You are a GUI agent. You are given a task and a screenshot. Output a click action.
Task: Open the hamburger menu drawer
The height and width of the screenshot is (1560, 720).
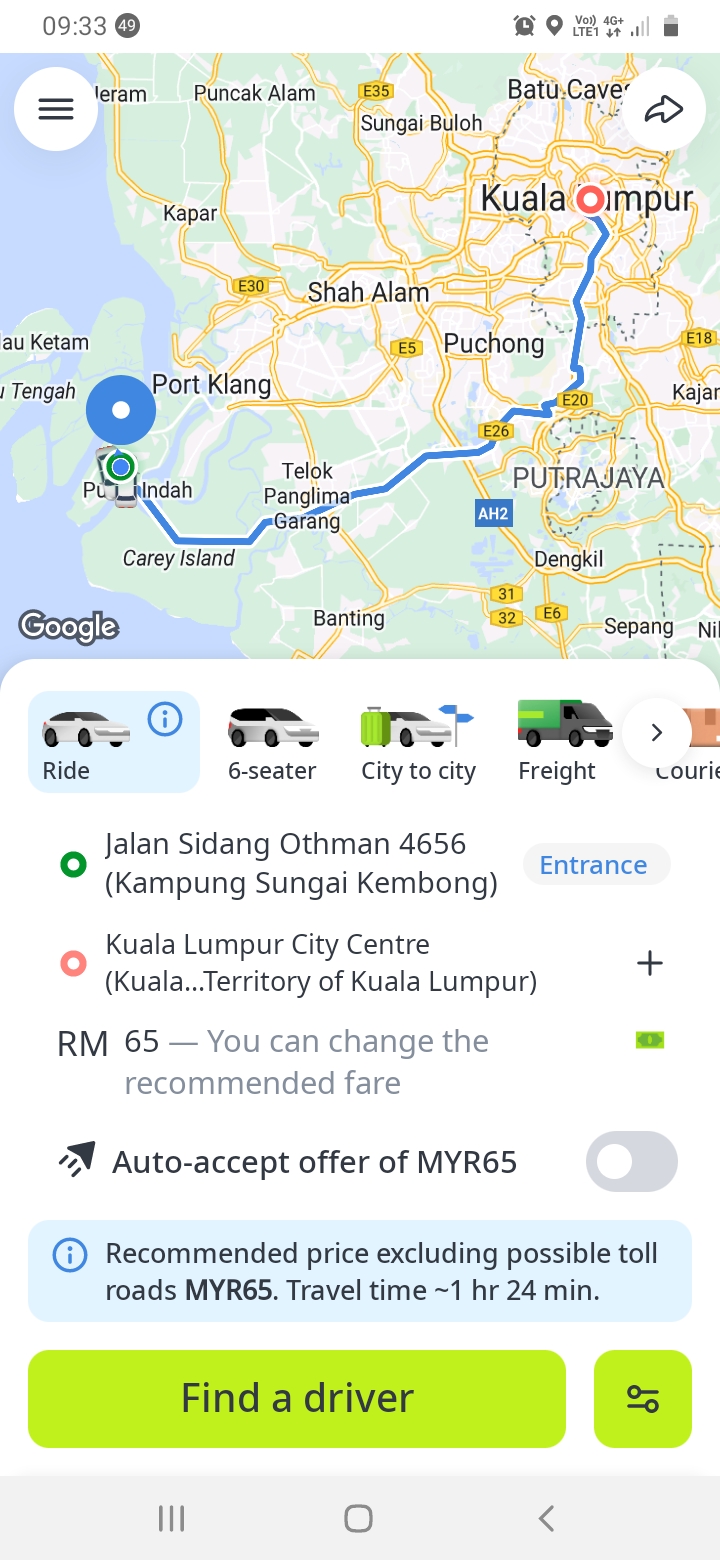click(56, 109)
